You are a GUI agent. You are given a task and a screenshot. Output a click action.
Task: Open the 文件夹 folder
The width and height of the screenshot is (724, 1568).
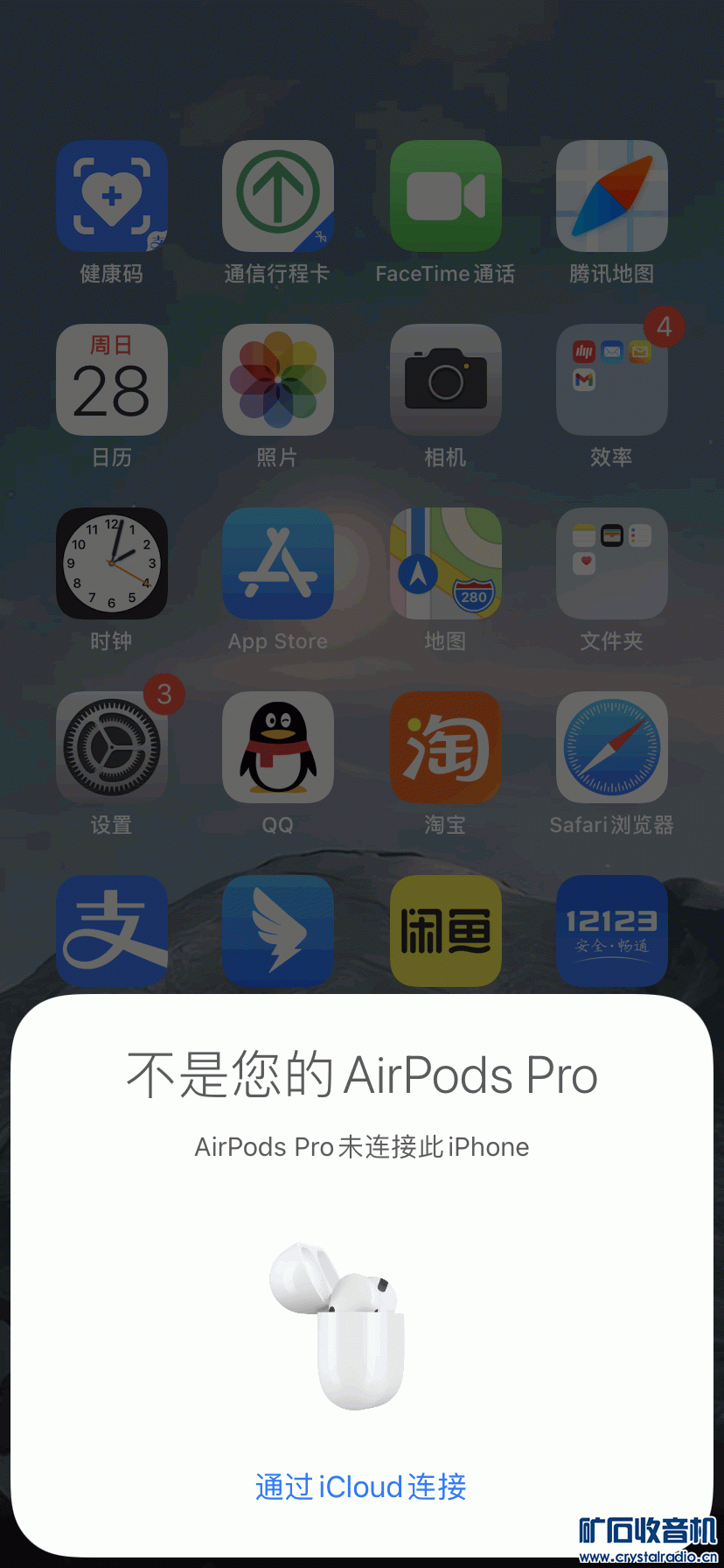611,563
